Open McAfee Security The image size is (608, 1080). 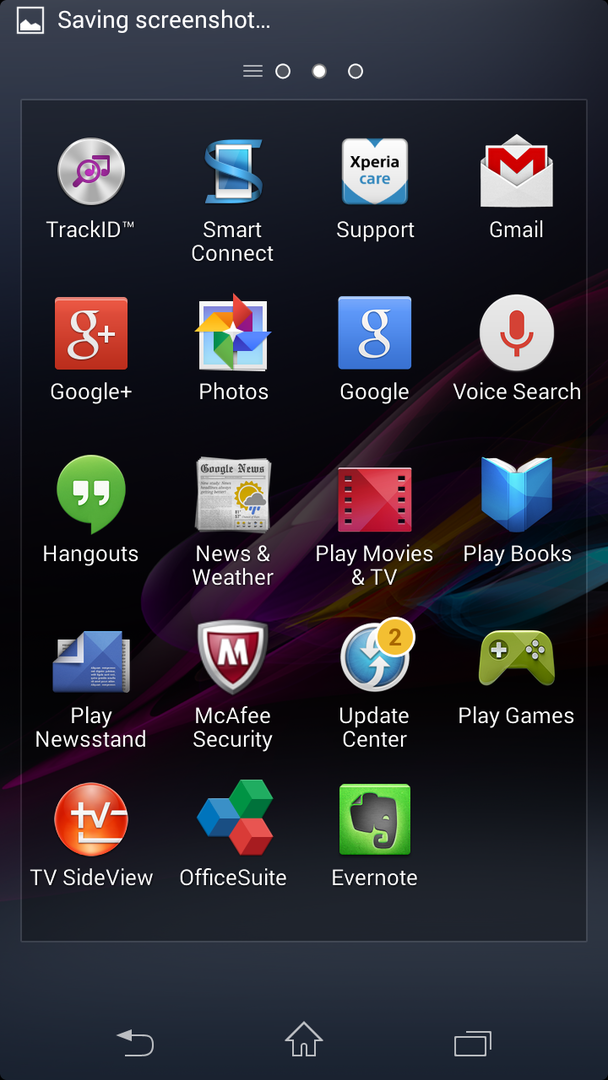point(233,658)
